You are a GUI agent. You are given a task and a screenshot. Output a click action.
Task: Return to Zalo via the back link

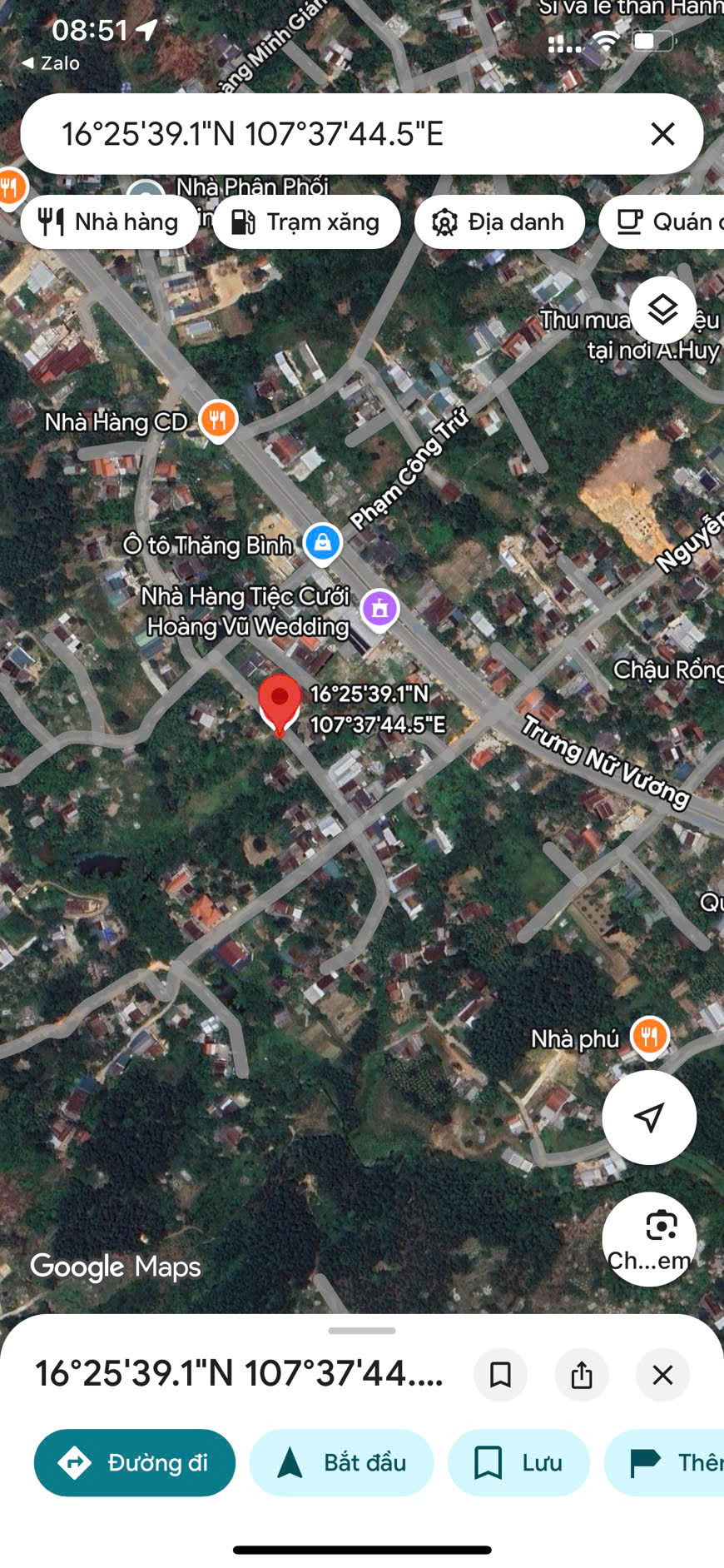tap(52, 63)
